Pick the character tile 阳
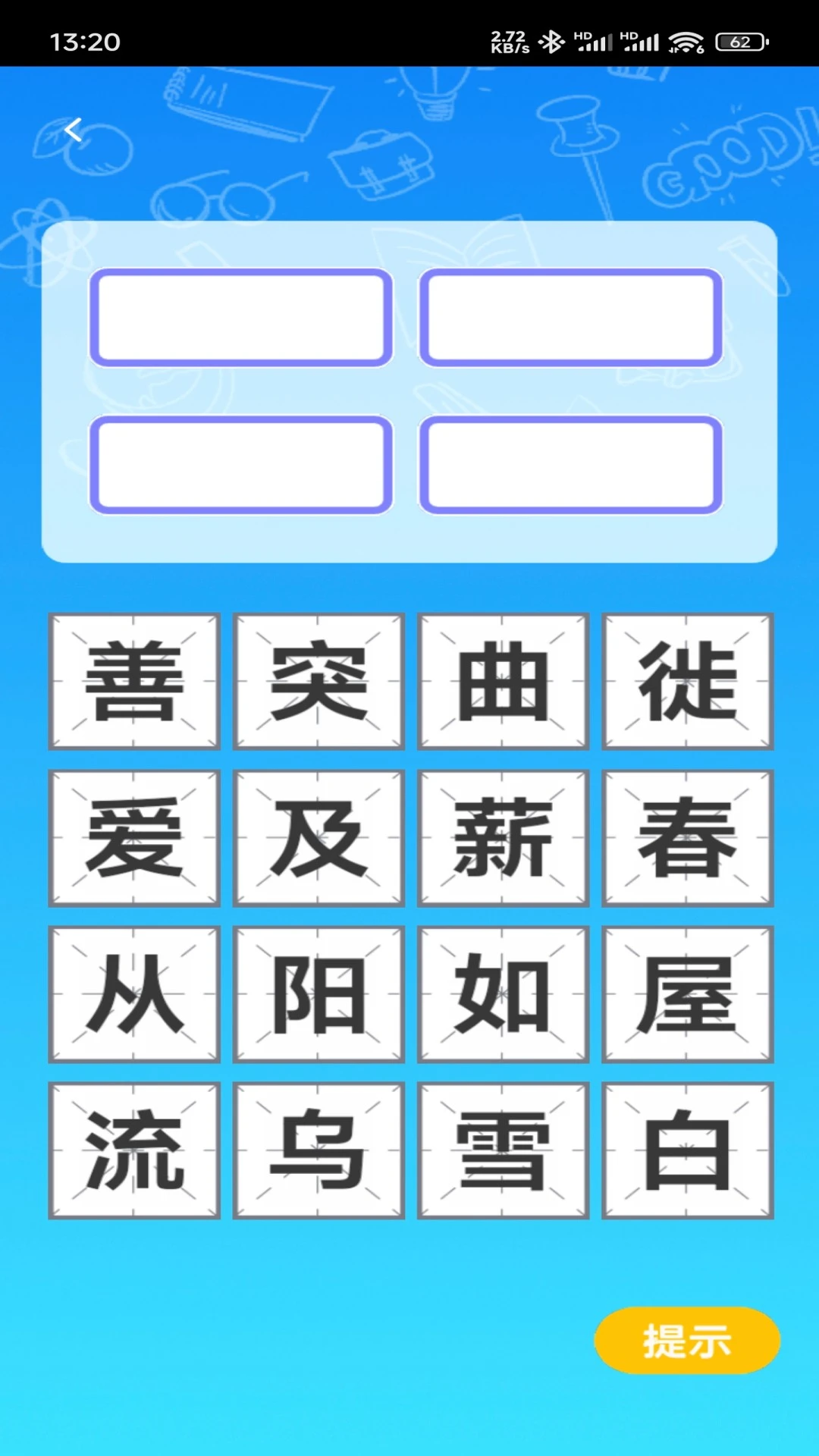Viewport: 819px width, 1456px height. [318, 994]
